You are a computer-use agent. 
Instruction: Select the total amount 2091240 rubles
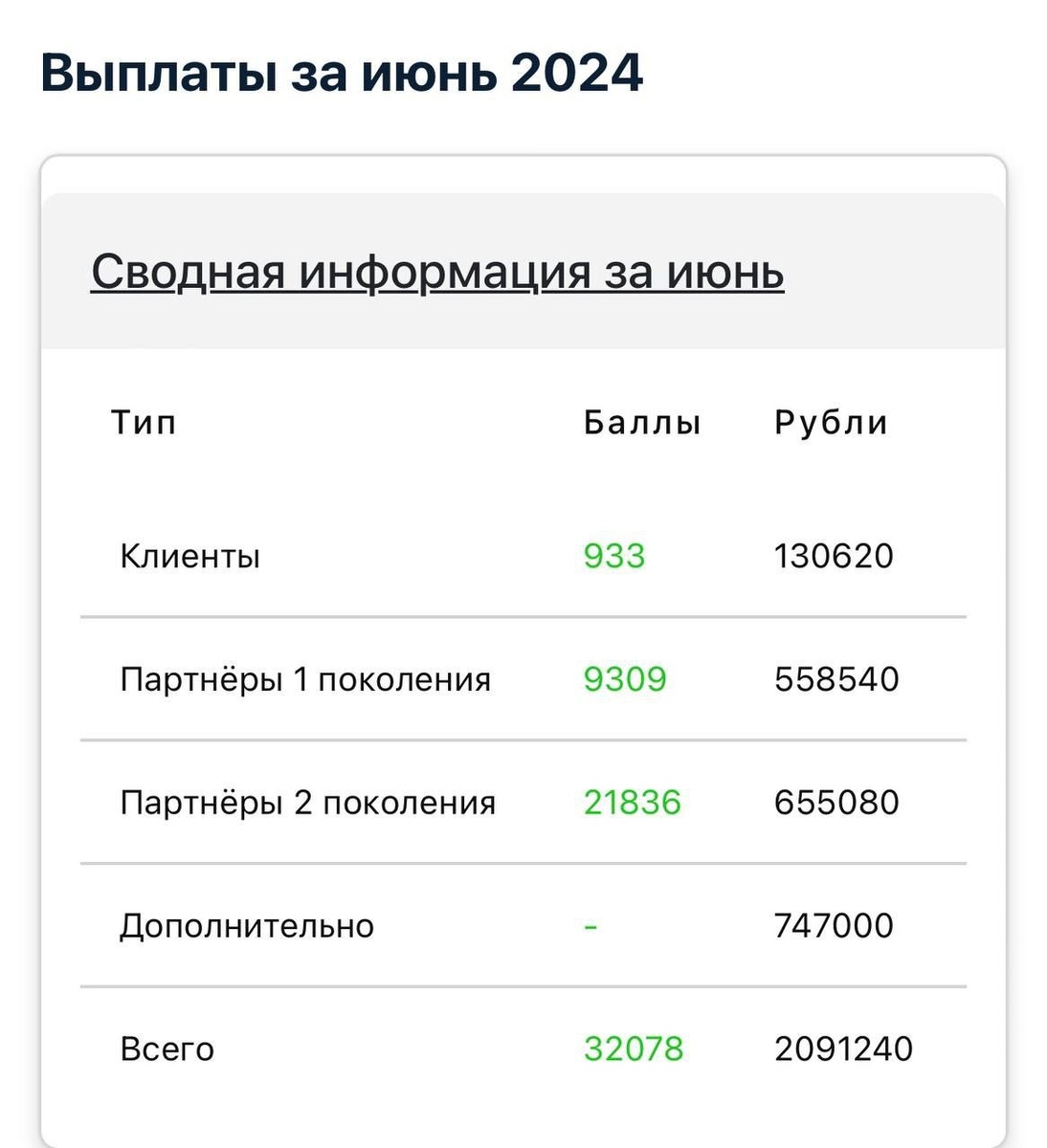[x=844, y=1049]
